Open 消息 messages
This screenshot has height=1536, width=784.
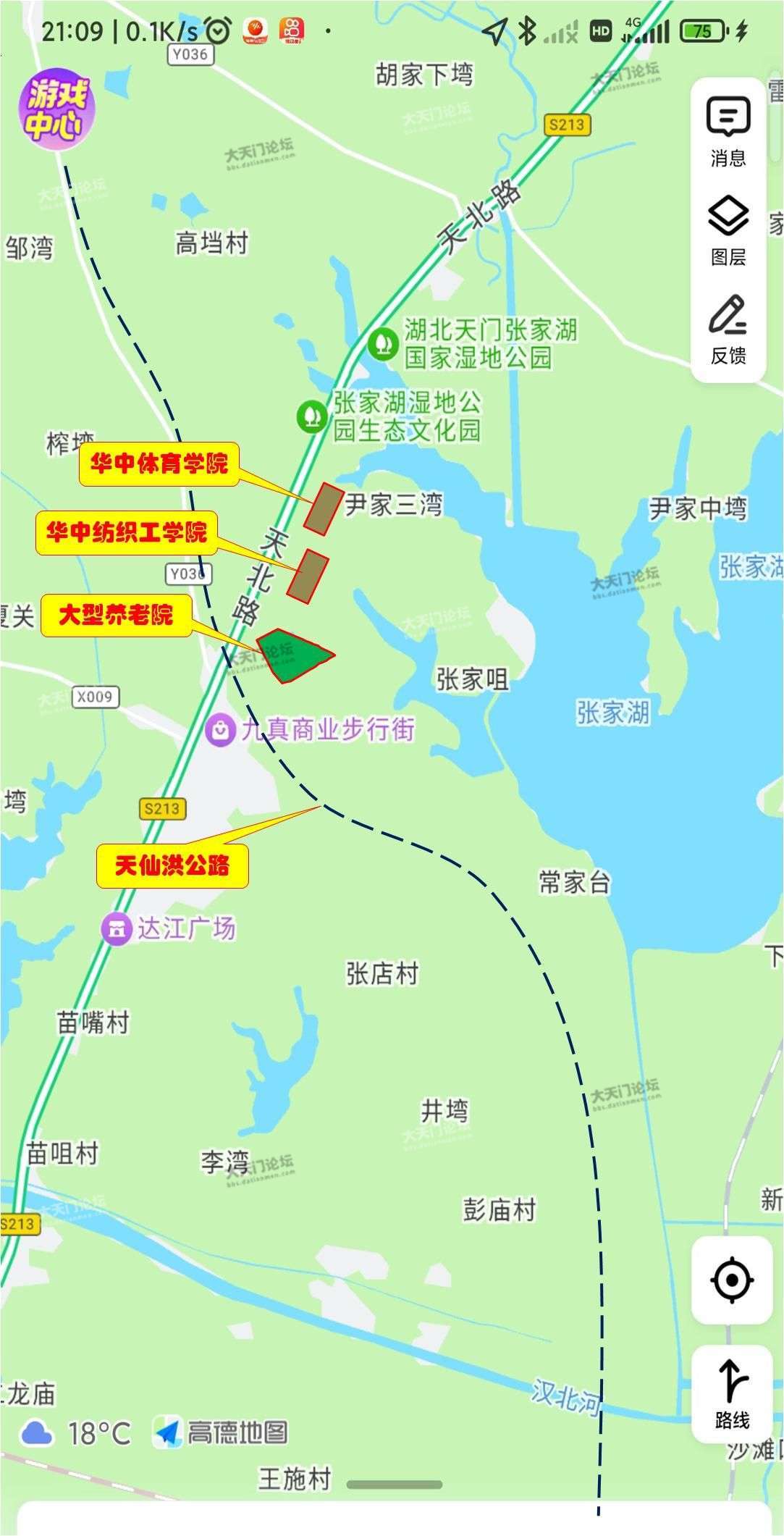click(x=728, y=133)
